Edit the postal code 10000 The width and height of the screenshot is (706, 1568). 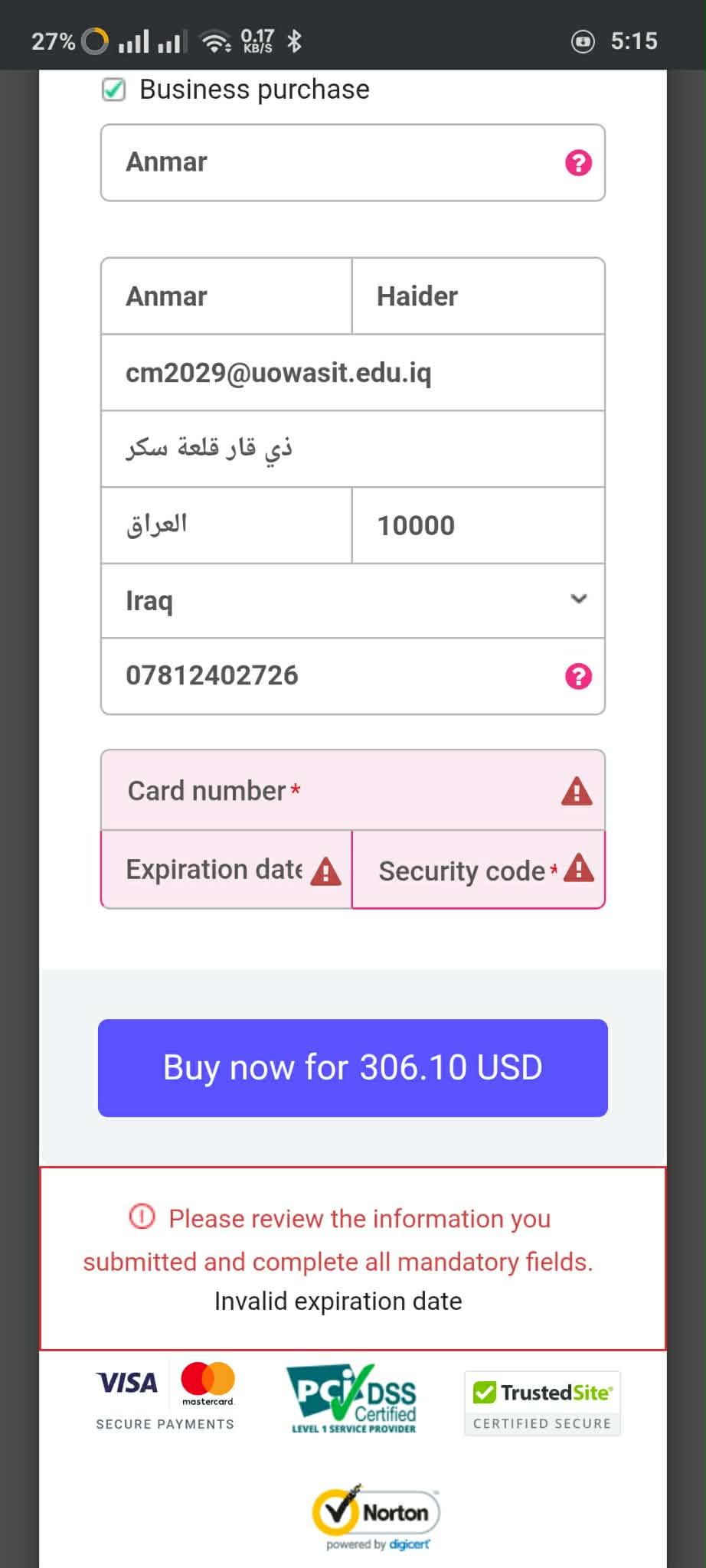(478, 525)
